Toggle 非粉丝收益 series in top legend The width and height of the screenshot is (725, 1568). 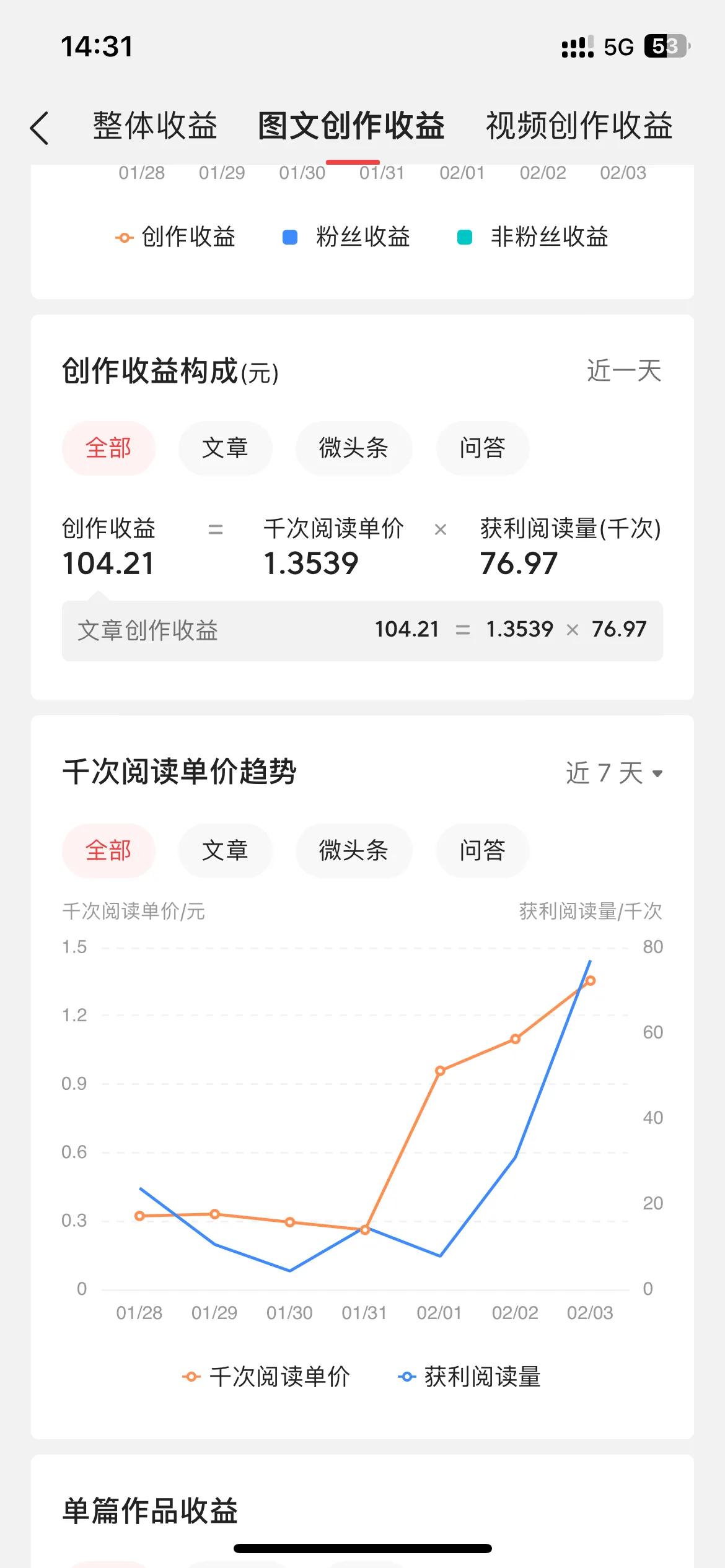(x=533, y=237)
